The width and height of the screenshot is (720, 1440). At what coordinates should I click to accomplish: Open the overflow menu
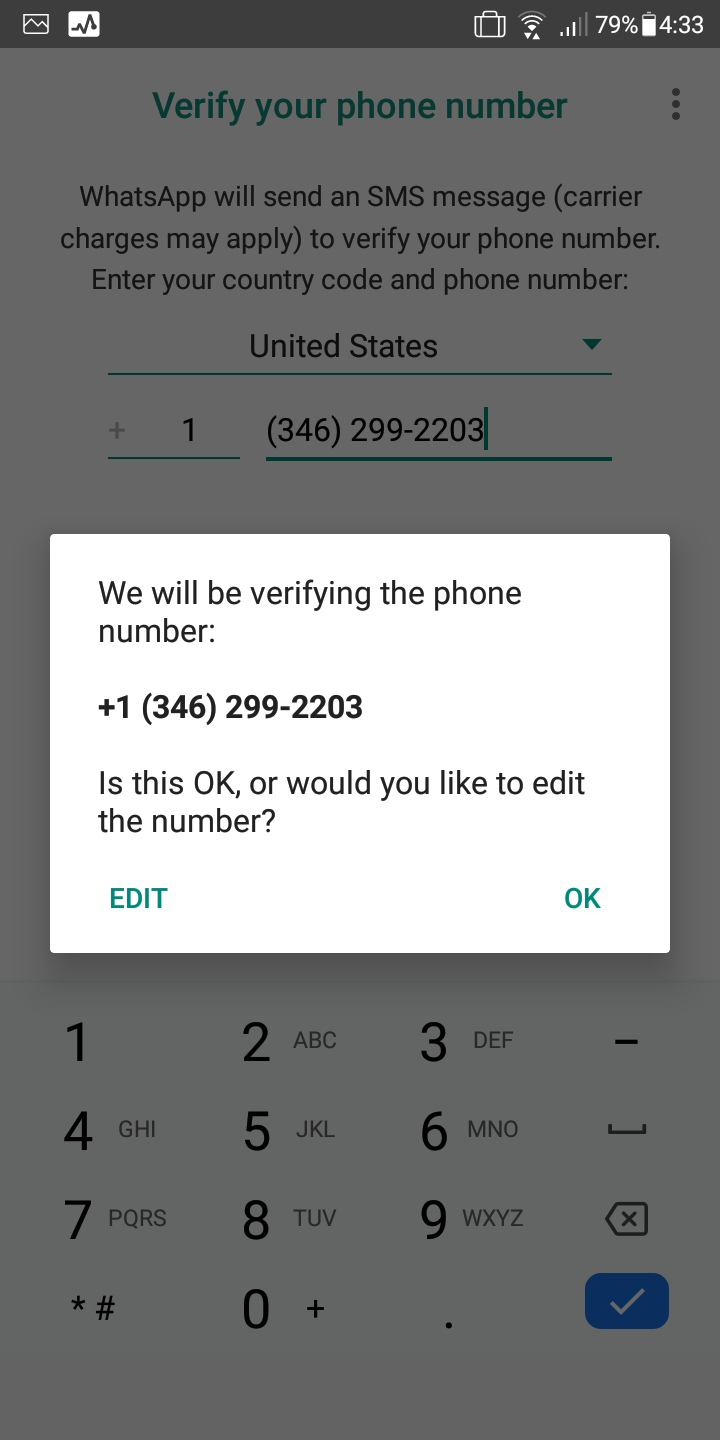pyautogui.click(x=676, y=105)
